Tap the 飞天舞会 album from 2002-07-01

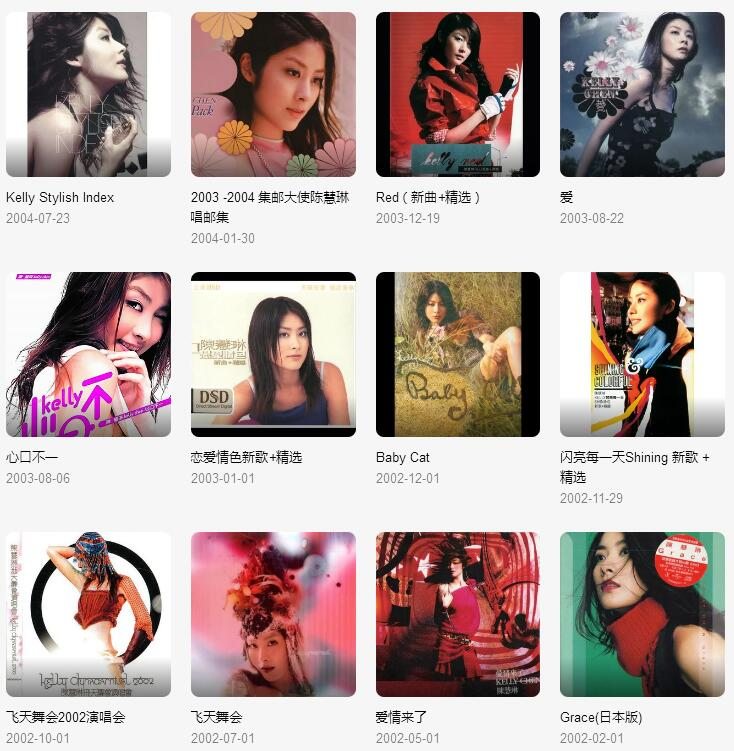point(273,614)
